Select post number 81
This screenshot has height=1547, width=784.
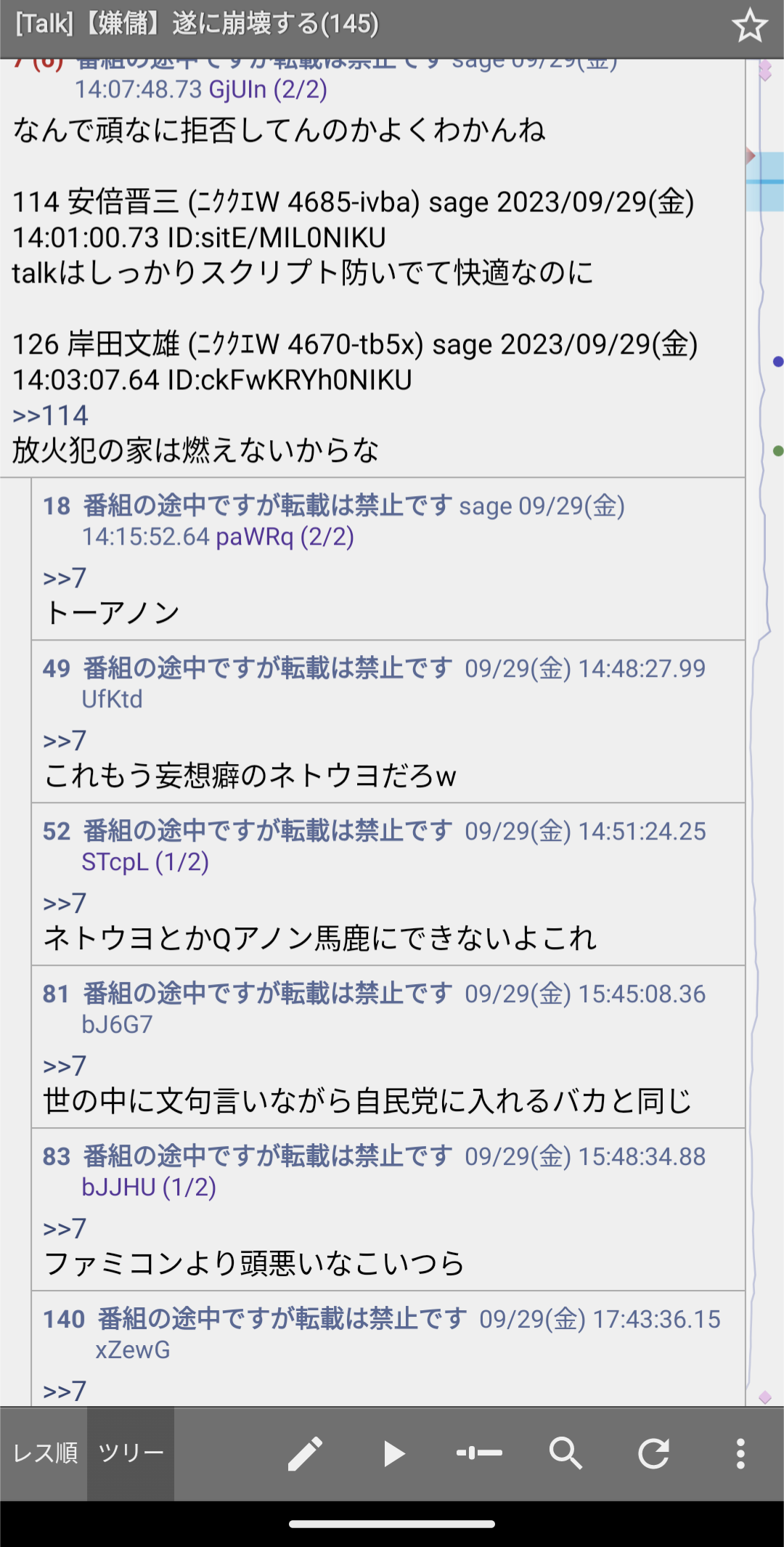(56, 994)
